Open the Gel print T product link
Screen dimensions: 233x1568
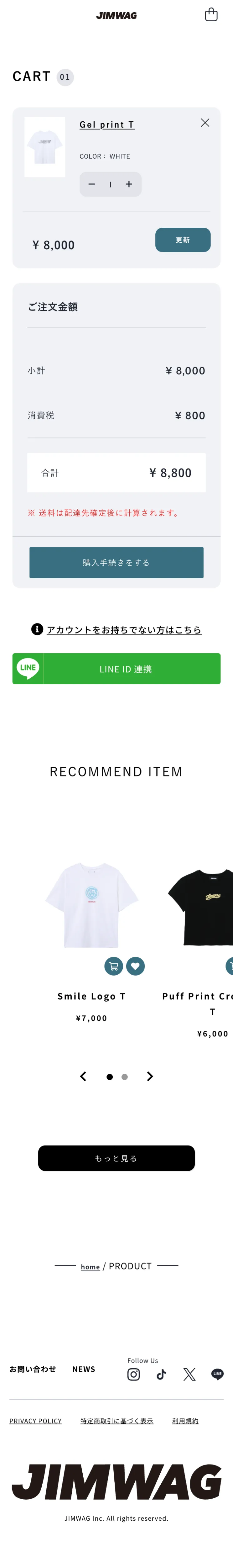click(107, 125)
